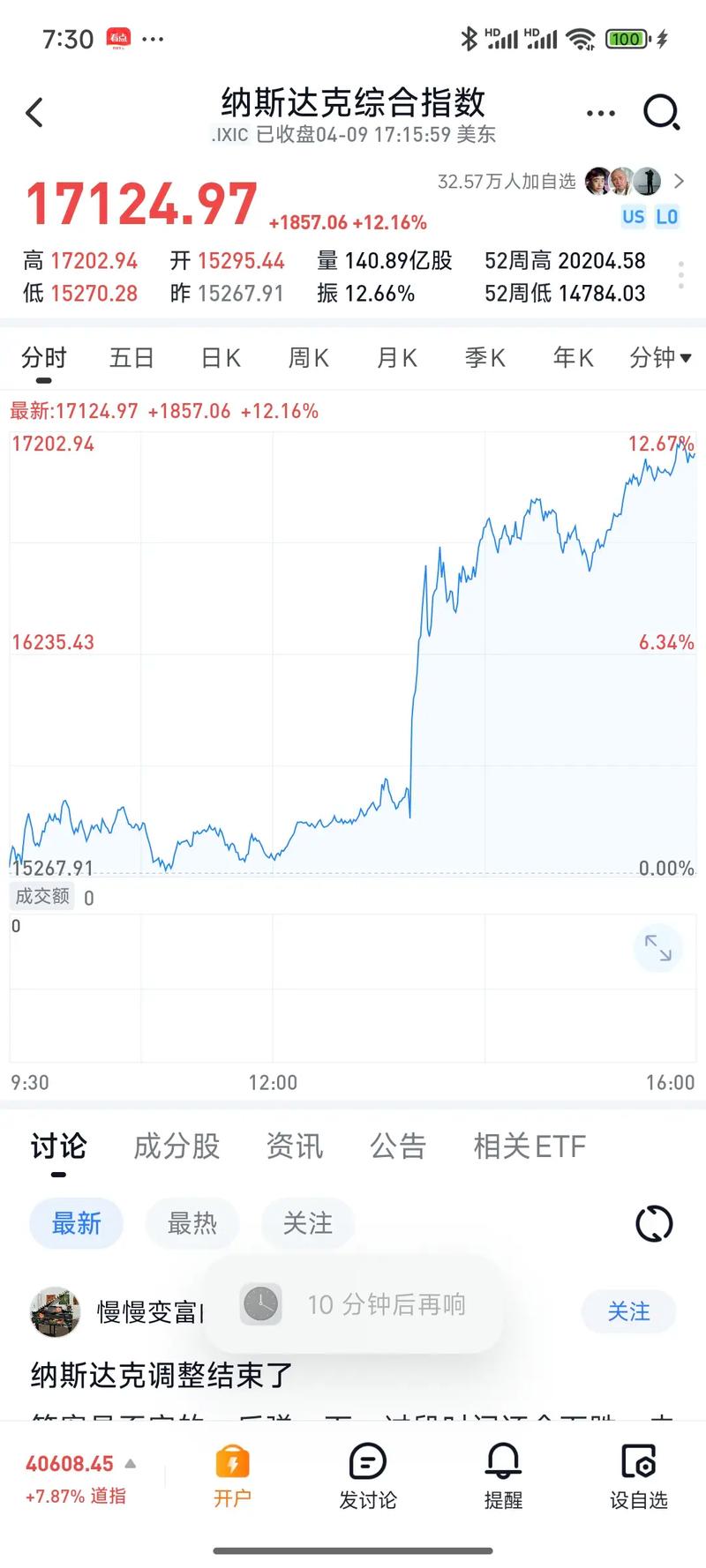Open the three-dot overflow menu

point(600,113)
